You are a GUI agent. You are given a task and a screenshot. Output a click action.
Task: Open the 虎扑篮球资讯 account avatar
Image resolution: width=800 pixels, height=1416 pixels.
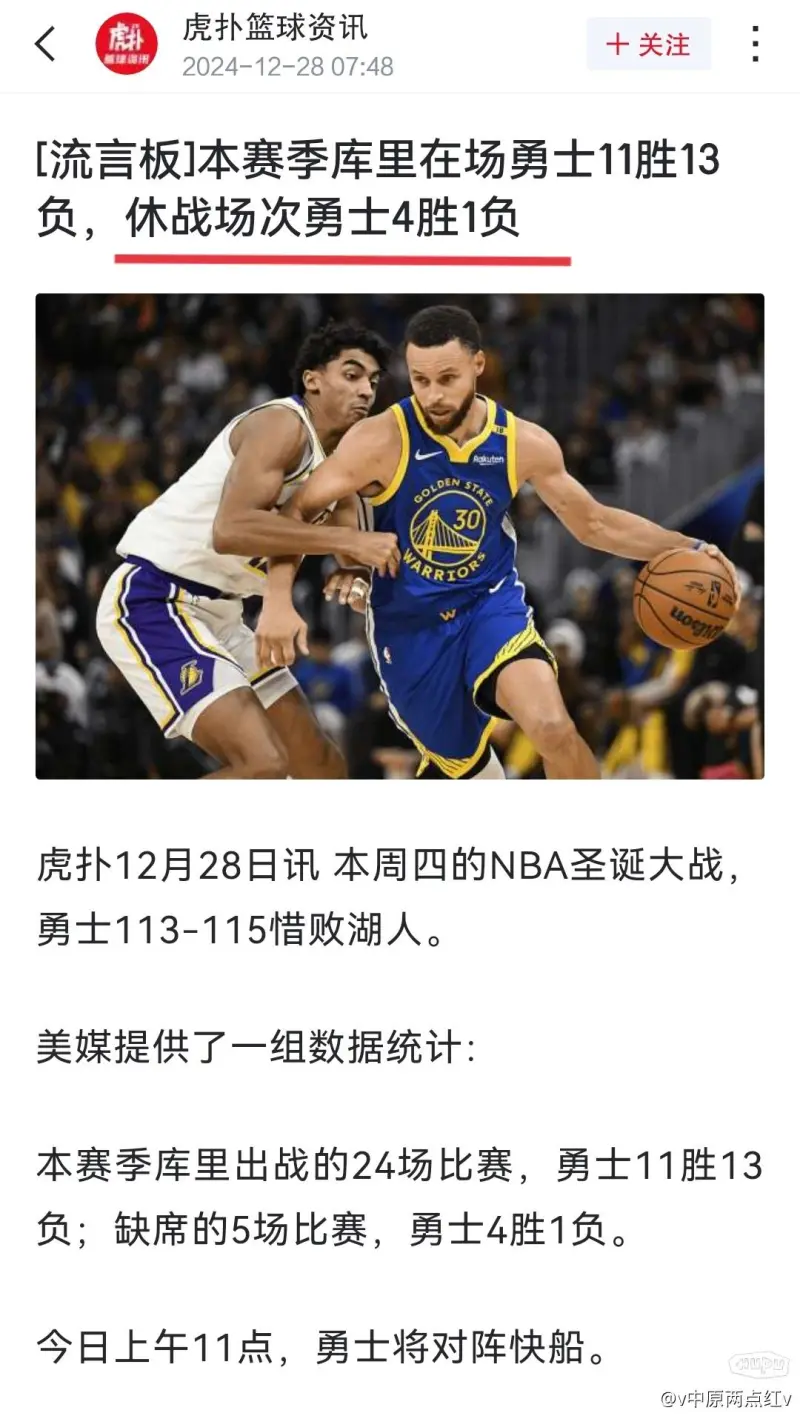126,44
